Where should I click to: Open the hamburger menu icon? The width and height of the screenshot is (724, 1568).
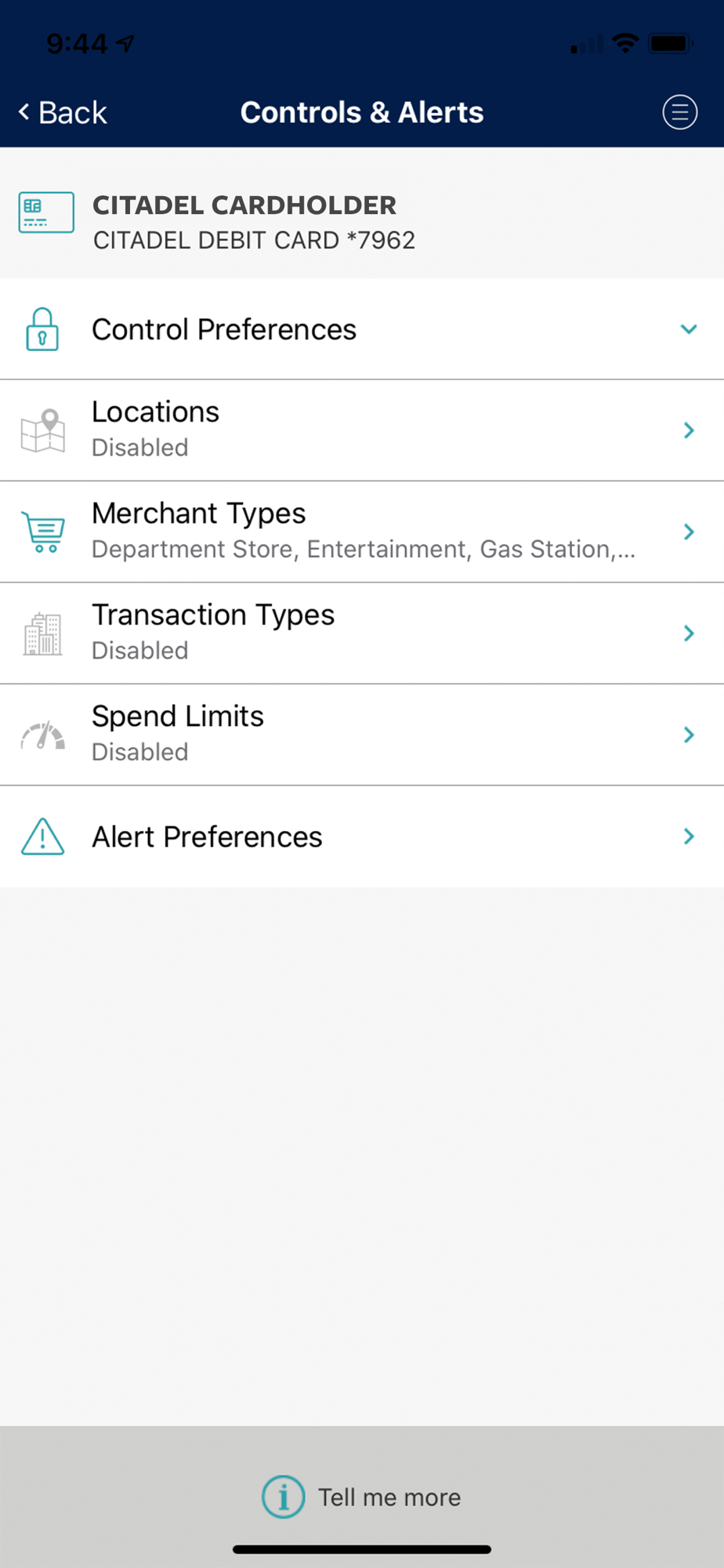679,112
